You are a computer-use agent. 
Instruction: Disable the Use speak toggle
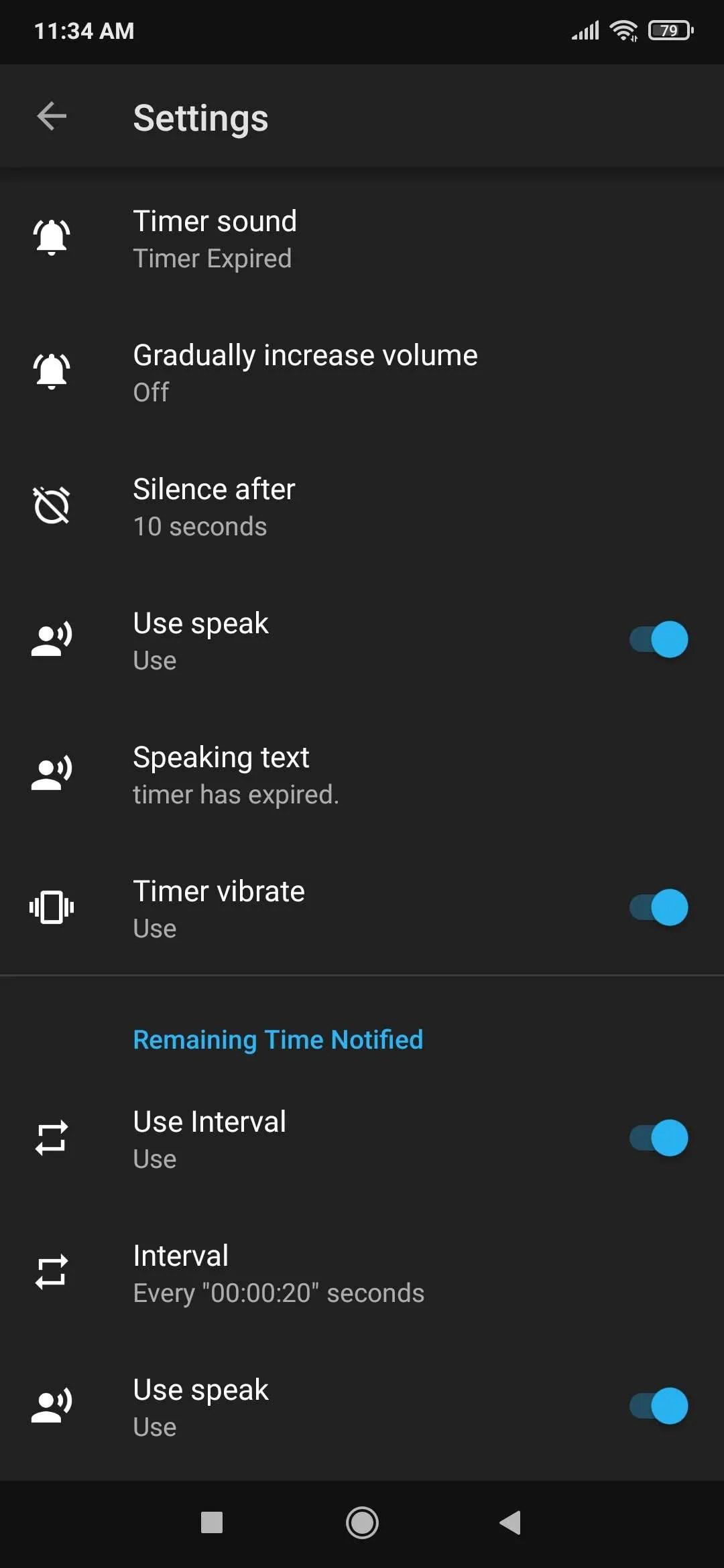[x=658, y=639]
